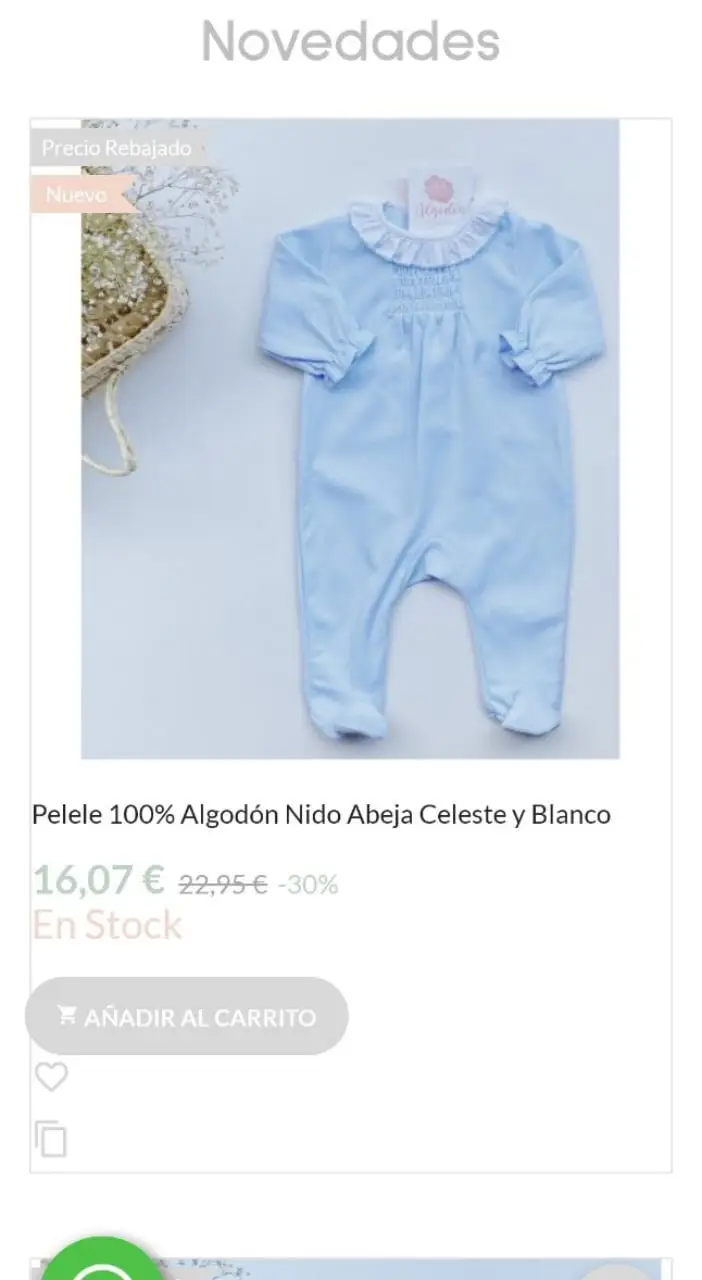Open the green WhatsApp chat button
This screenshot has width=702, height=1280.
click(x=102, y=1262)
